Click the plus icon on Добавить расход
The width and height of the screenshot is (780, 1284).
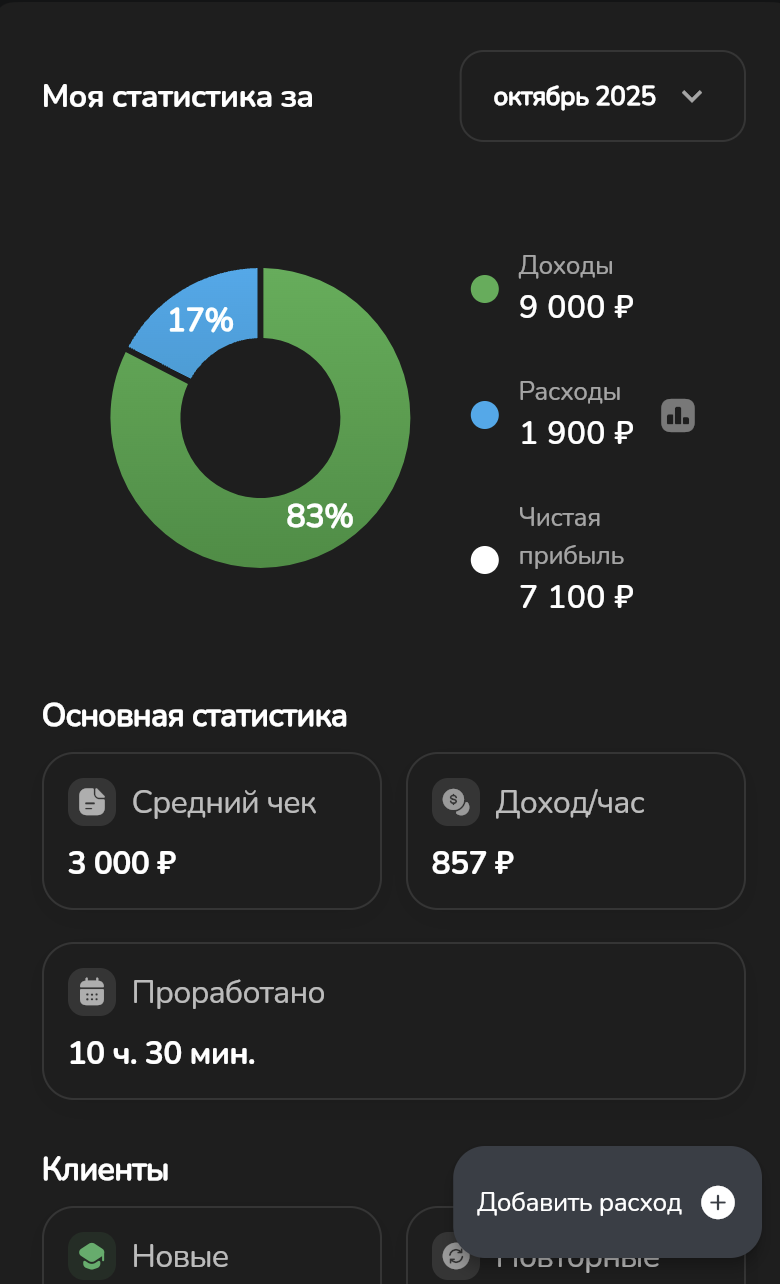[717, 1203]
